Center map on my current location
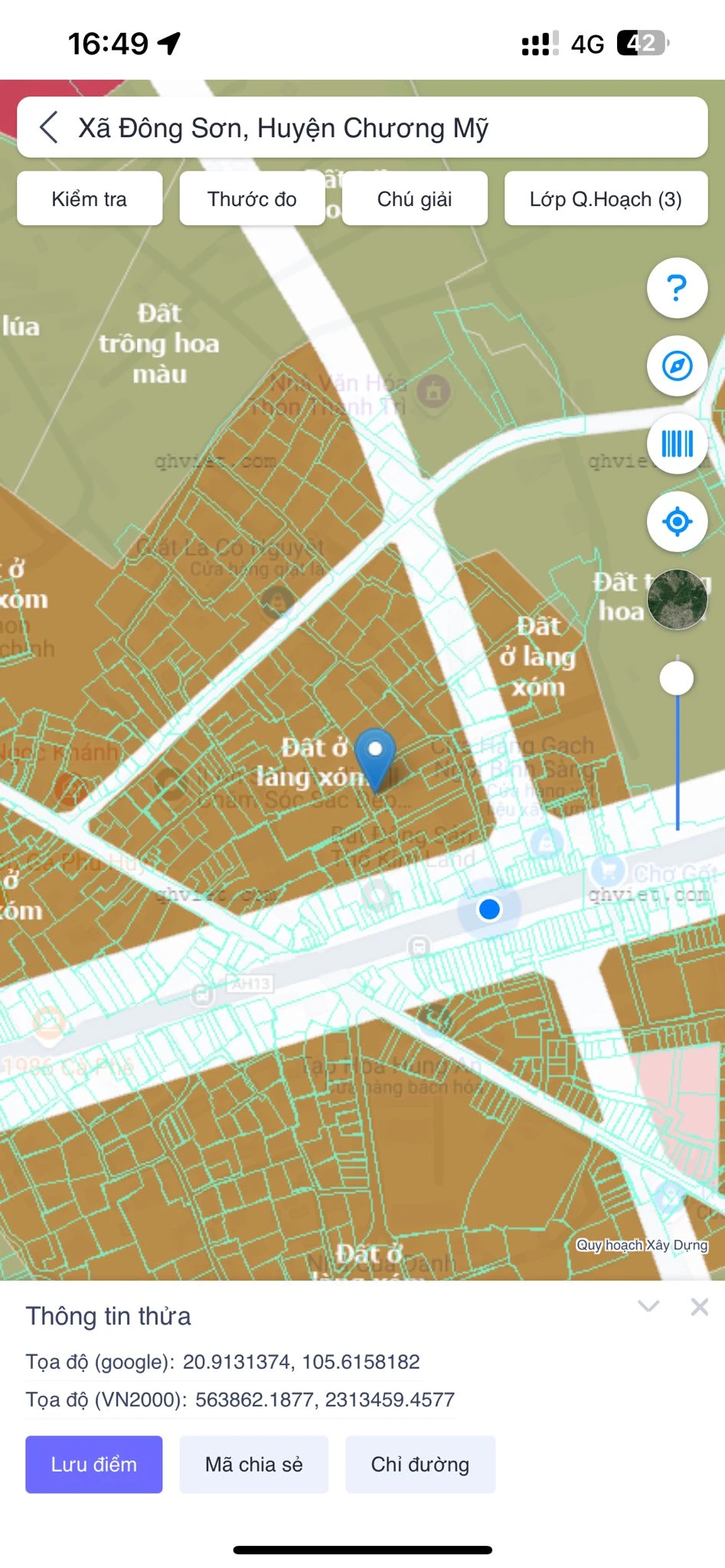The height and width of the screenshot is (1568, 725). click(677, 522)
